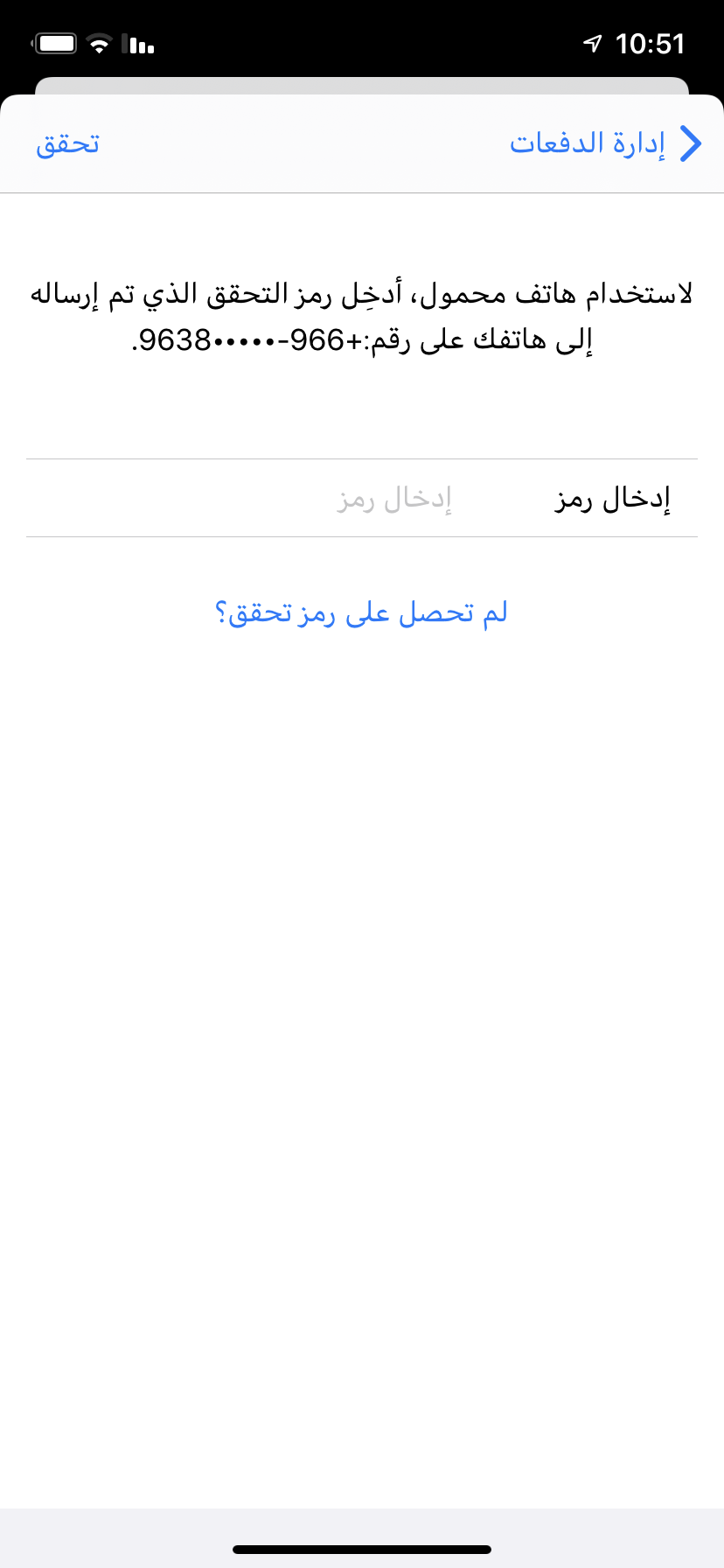The image size is (724, 1568).
Task: Tap the تحقق verify button
Action: 67,143
